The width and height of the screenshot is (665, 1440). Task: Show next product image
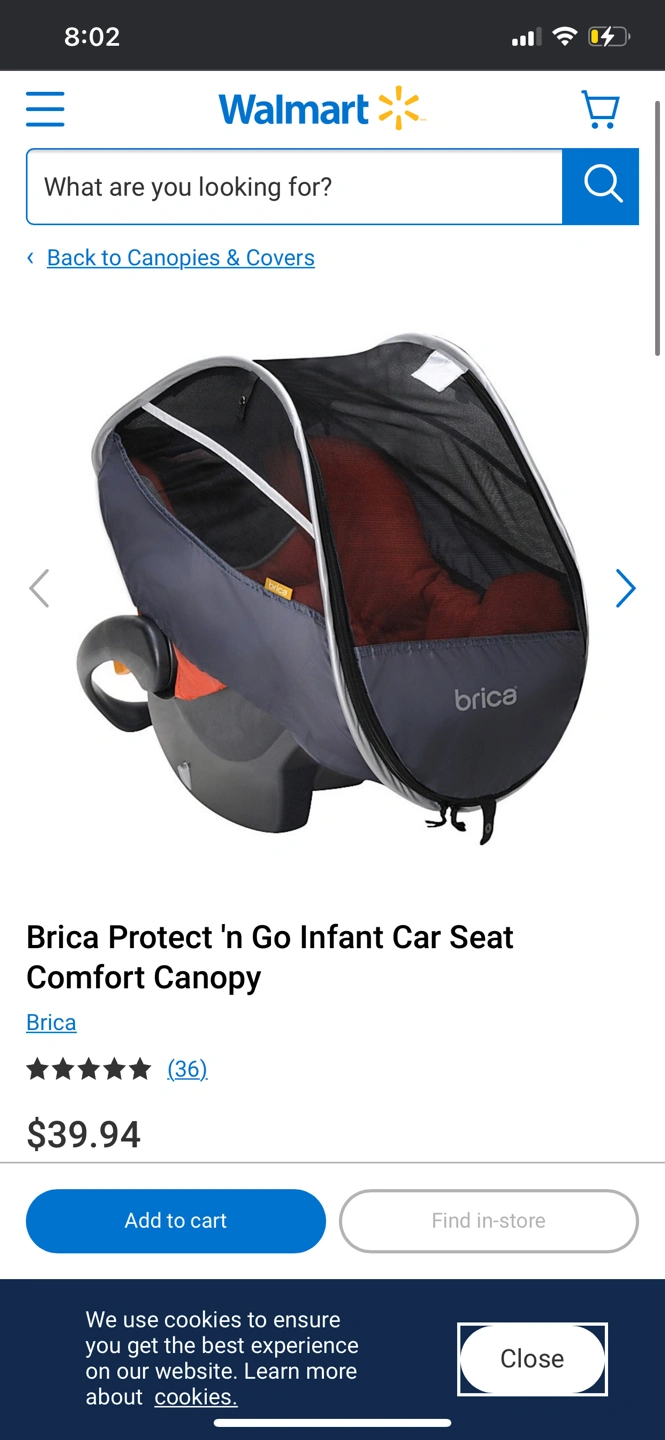[625, 588]
